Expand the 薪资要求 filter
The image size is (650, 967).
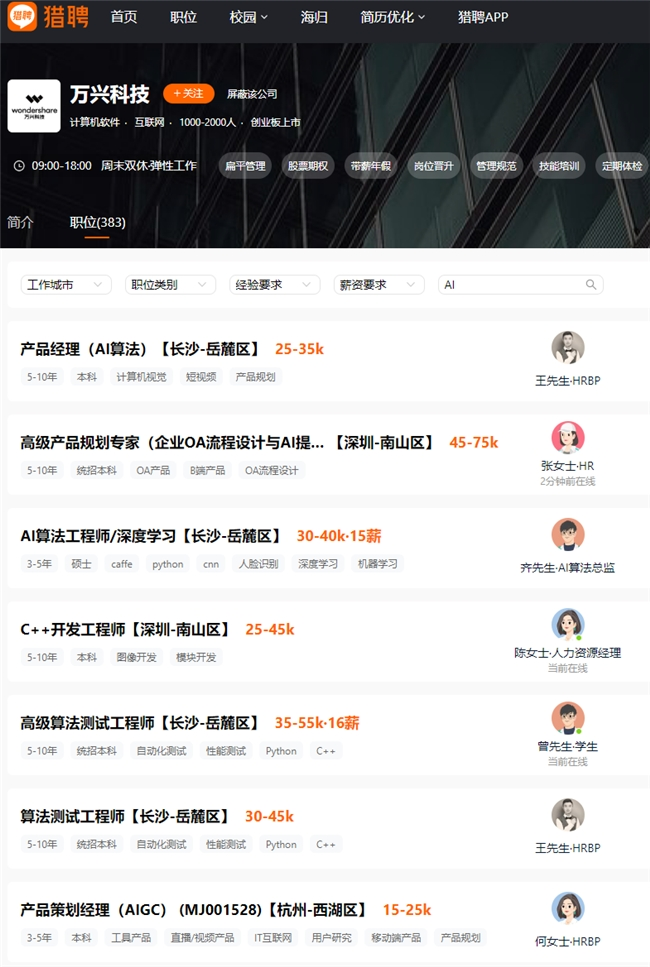point(379,285)
